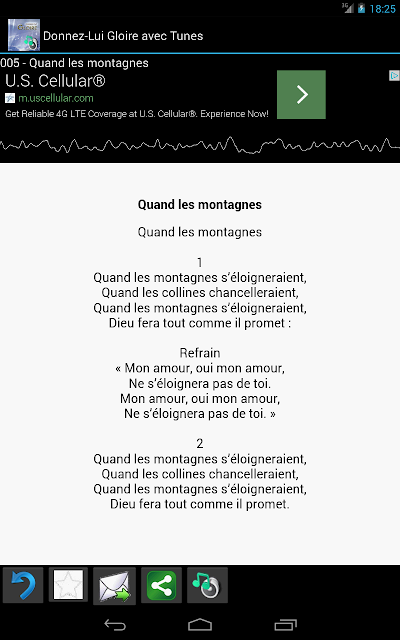This screenshot has height=640, width=400.
Task: Share this hymn with green share icon
Action: point(162,585)
